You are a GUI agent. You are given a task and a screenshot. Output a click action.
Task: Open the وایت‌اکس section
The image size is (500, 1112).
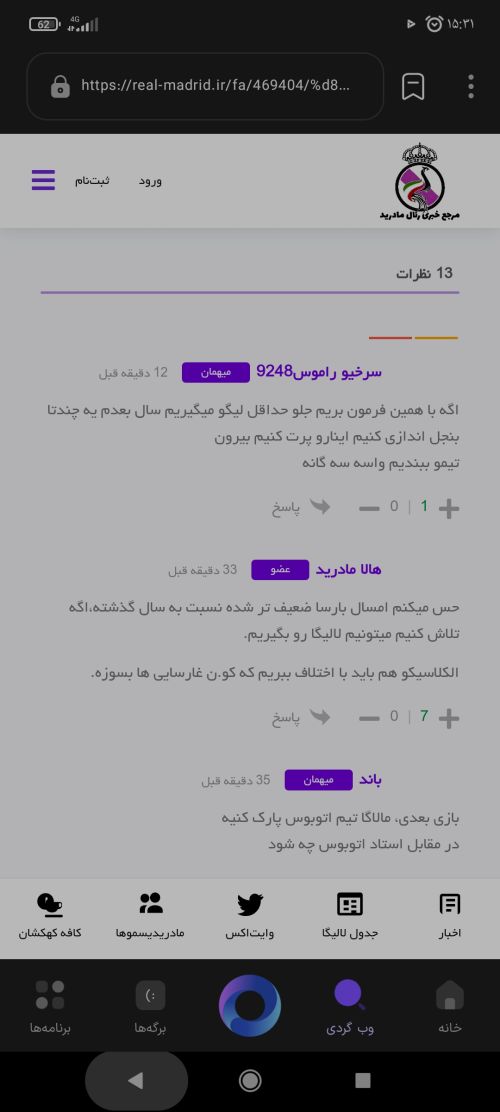pyautogui.click(x=250, y=916)
